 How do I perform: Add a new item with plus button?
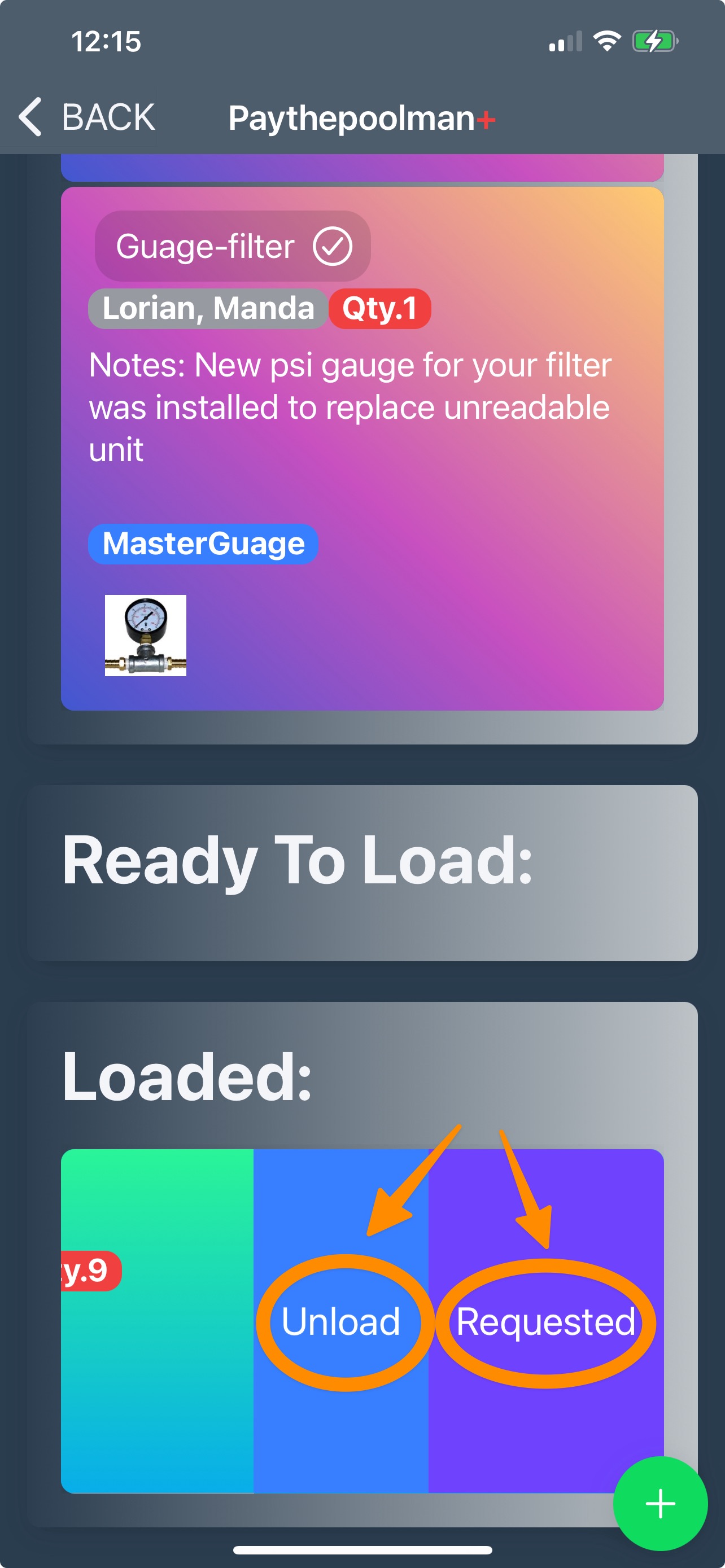click(660, 1503)
